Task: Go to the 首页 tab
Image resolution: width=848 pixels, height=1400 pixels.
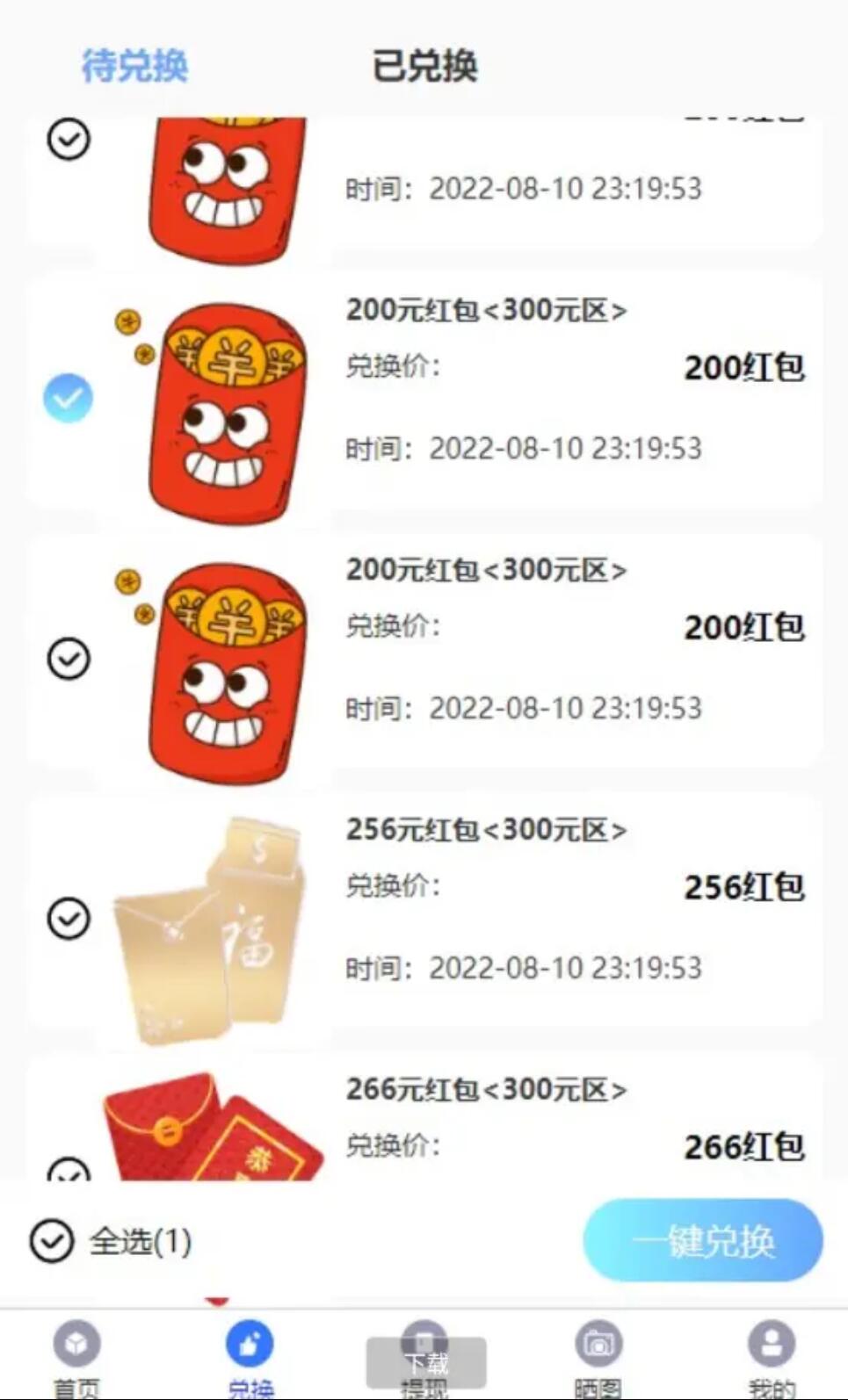Action: [x=77, y=1356]
